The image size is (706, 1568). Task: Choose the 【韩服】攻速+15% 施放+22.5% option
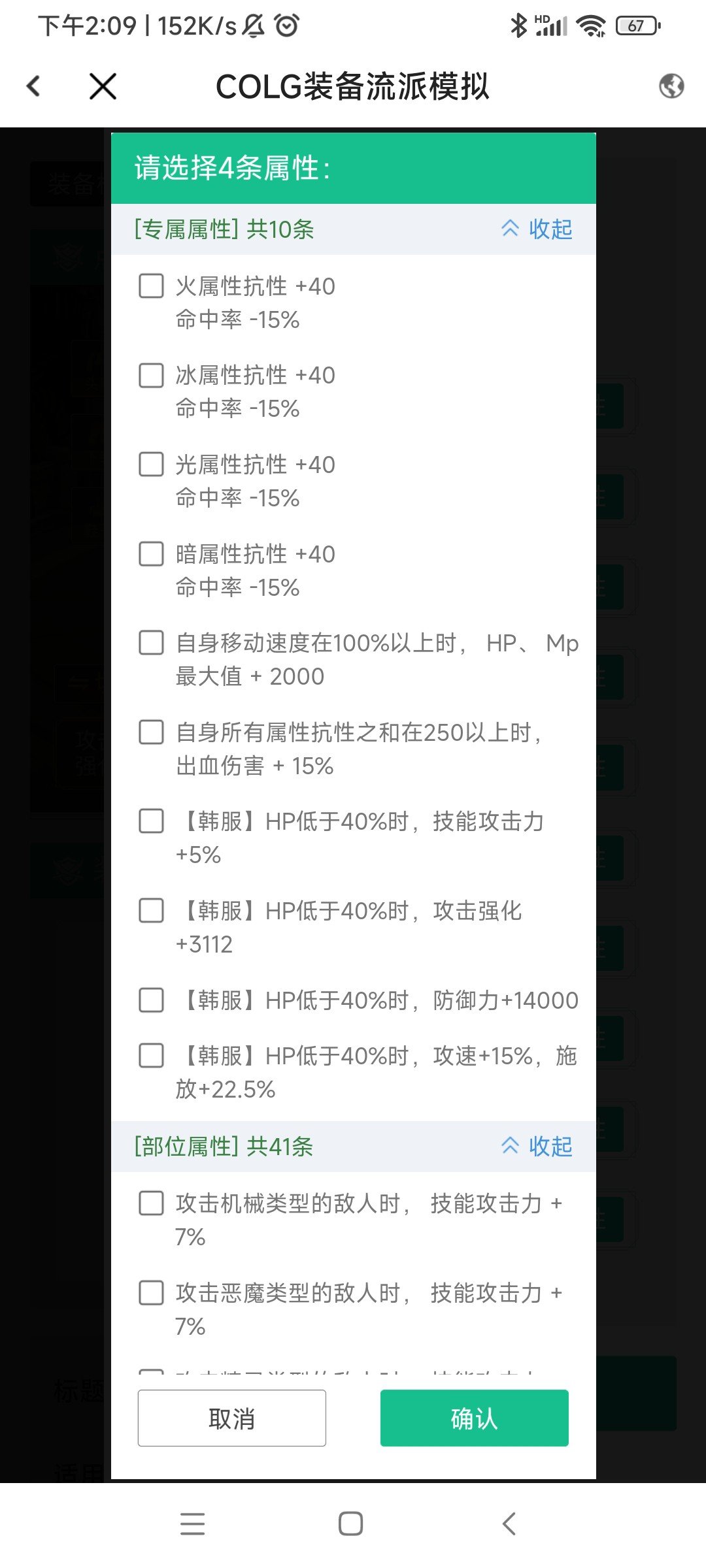point(152,1056)
